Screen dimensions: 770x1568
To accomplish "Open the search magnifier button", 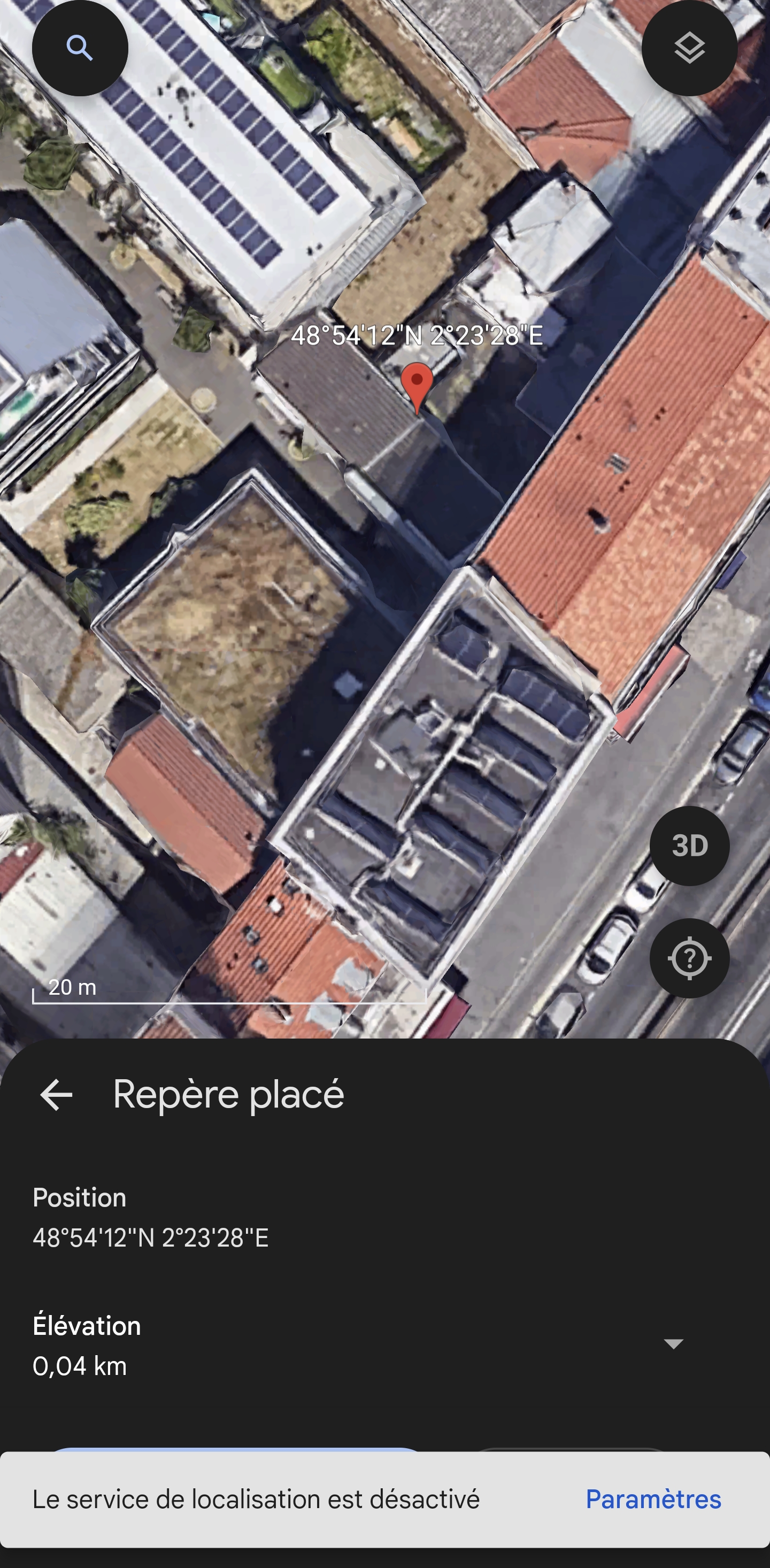I will click(80, 48).
